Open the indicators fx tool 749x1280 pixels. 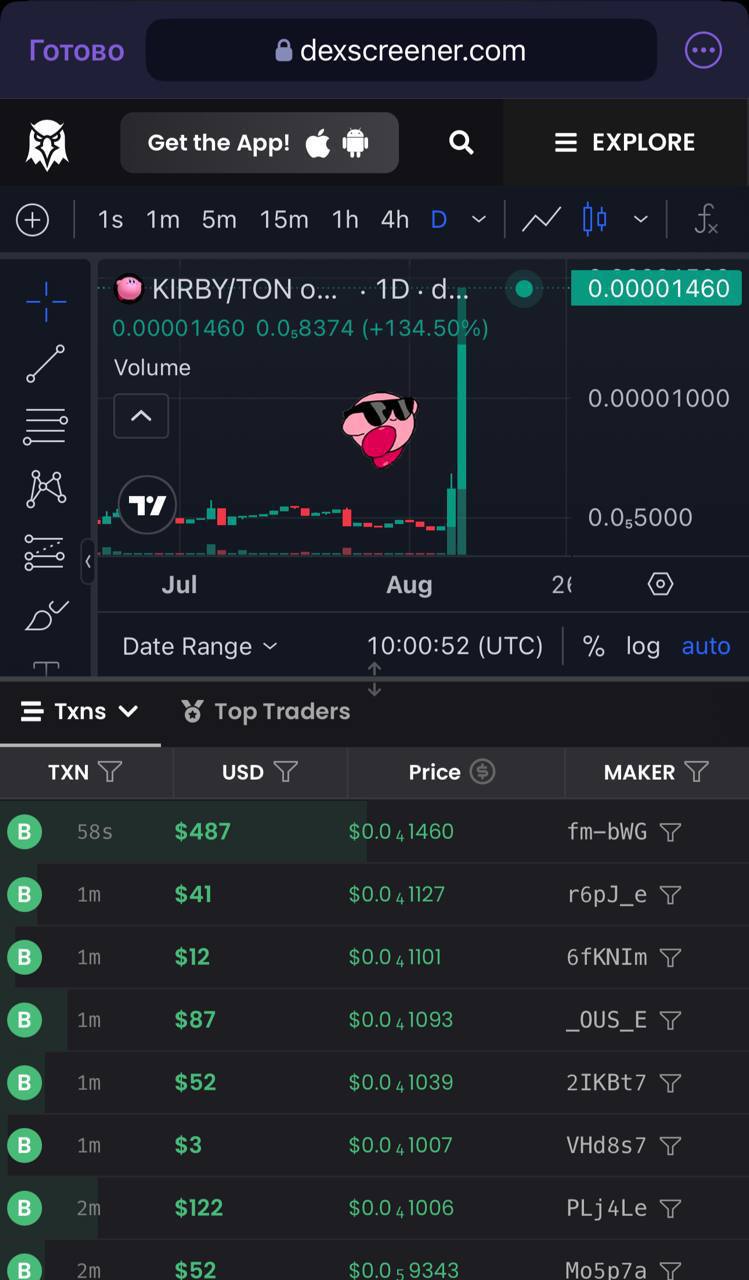tap(706, 220)
